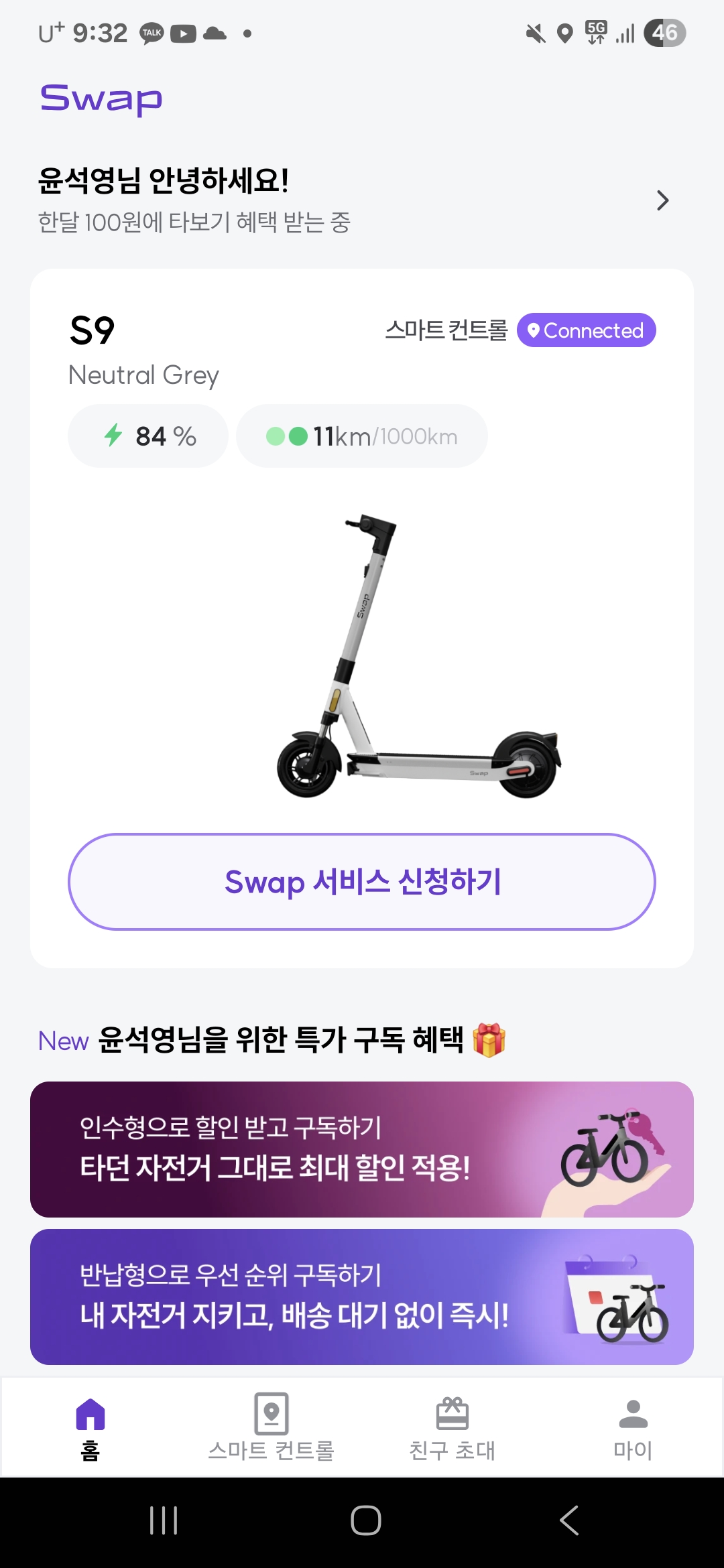Tap Swap 서비스 신청하기 button
The image size is (724, 1568).
click(x=362, y=882)
